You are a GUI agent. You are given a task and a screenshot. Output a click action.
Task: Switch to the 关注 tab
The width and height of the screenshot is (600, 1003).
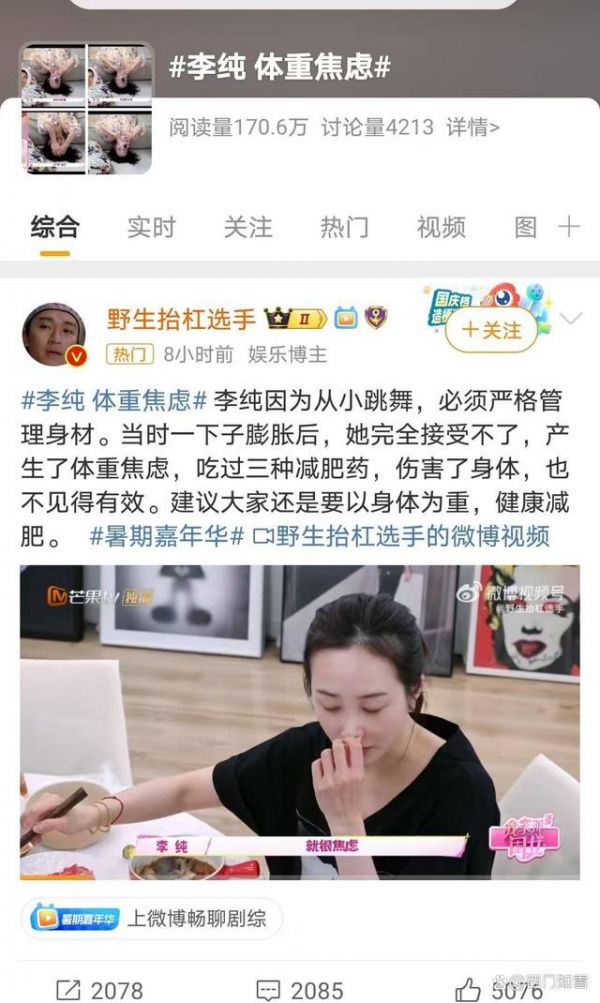pos(248,227)
